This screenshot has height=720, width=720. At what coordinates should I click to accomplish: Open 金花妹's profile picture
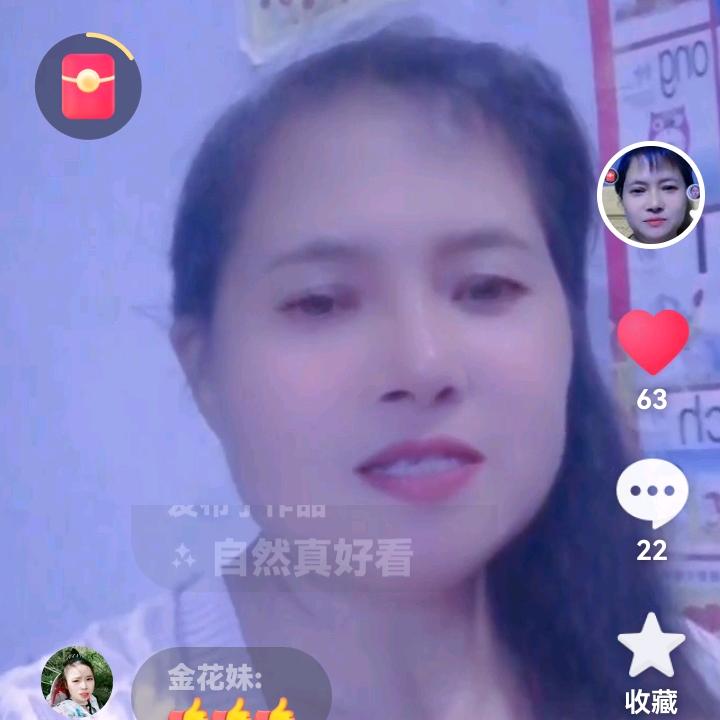coord(76,684)
